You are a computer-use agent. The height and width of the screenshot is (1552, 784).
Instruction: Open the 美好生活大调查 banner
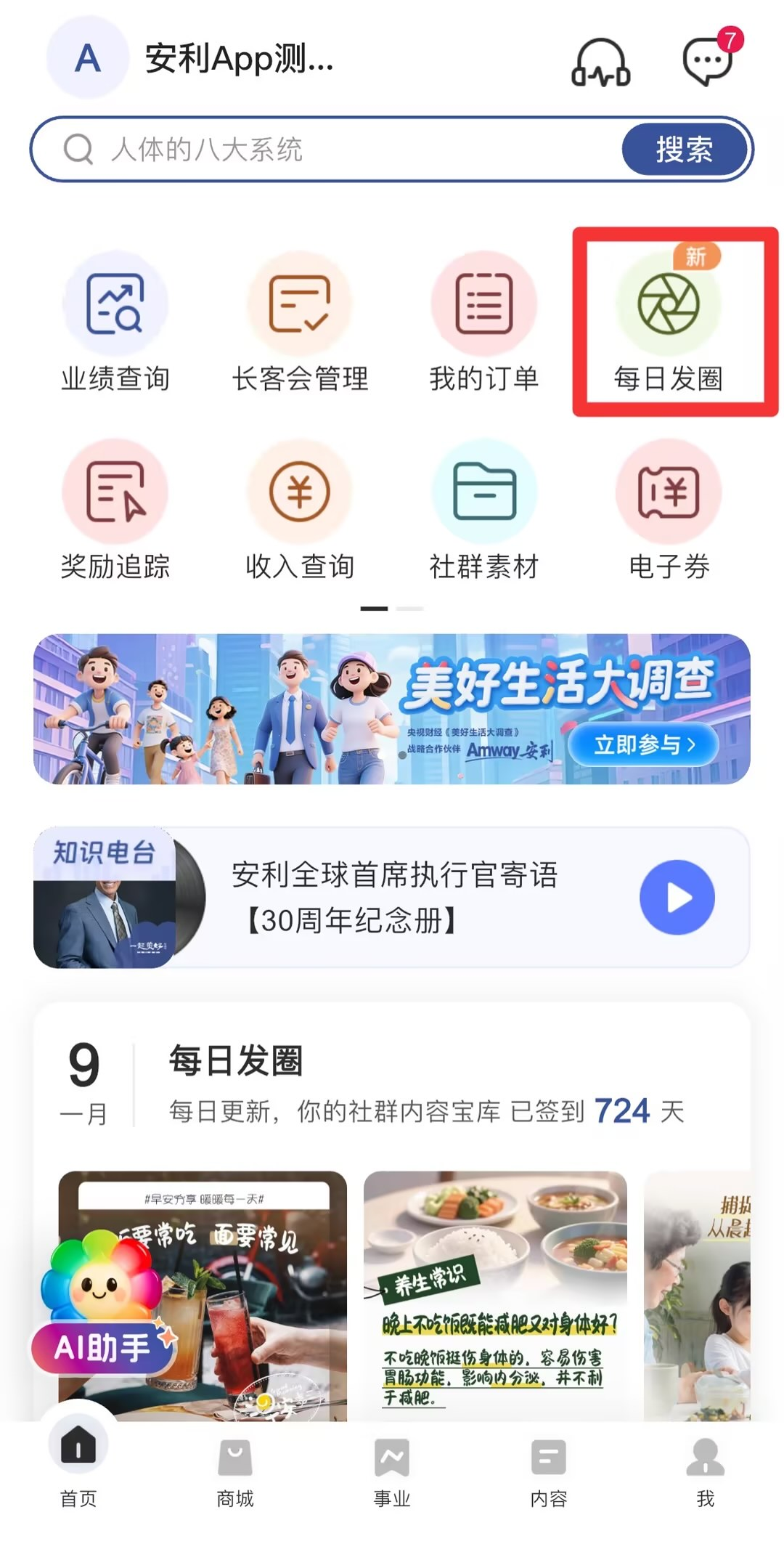(x=392, y=709)
